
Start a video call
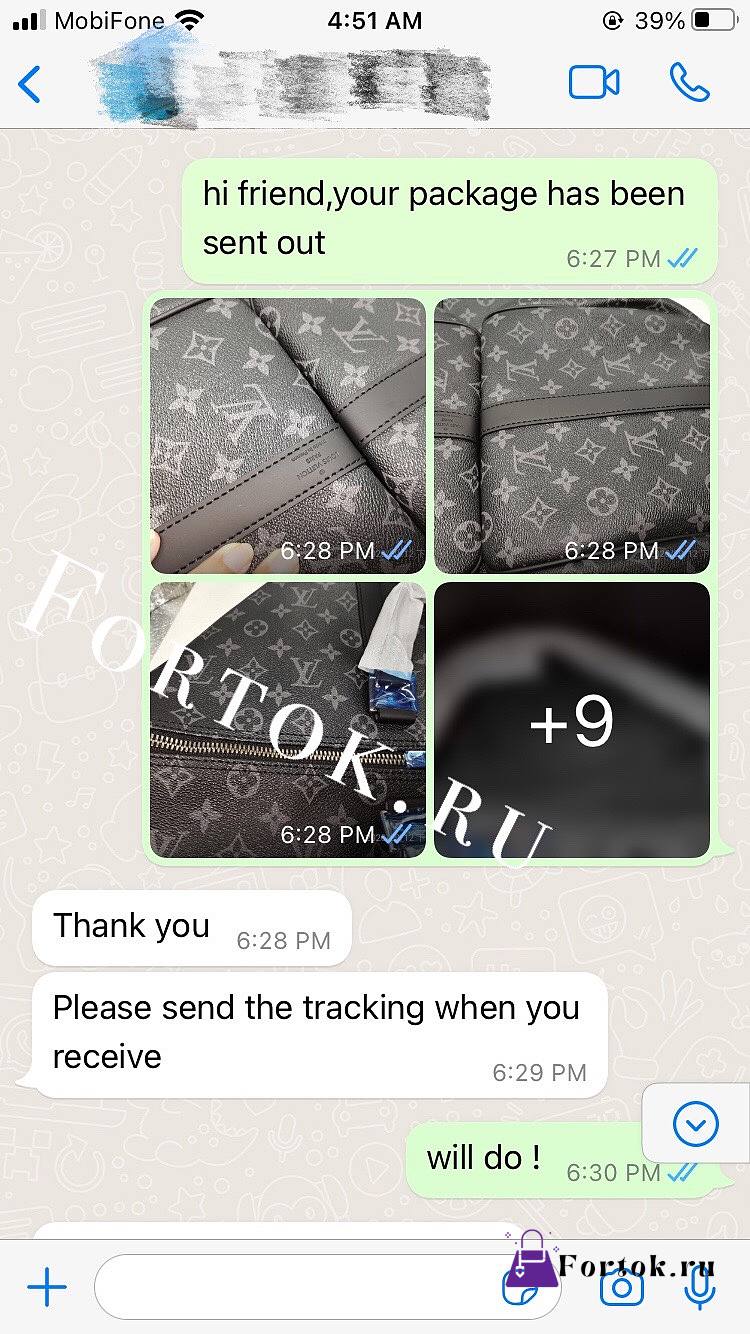(594, 83)
